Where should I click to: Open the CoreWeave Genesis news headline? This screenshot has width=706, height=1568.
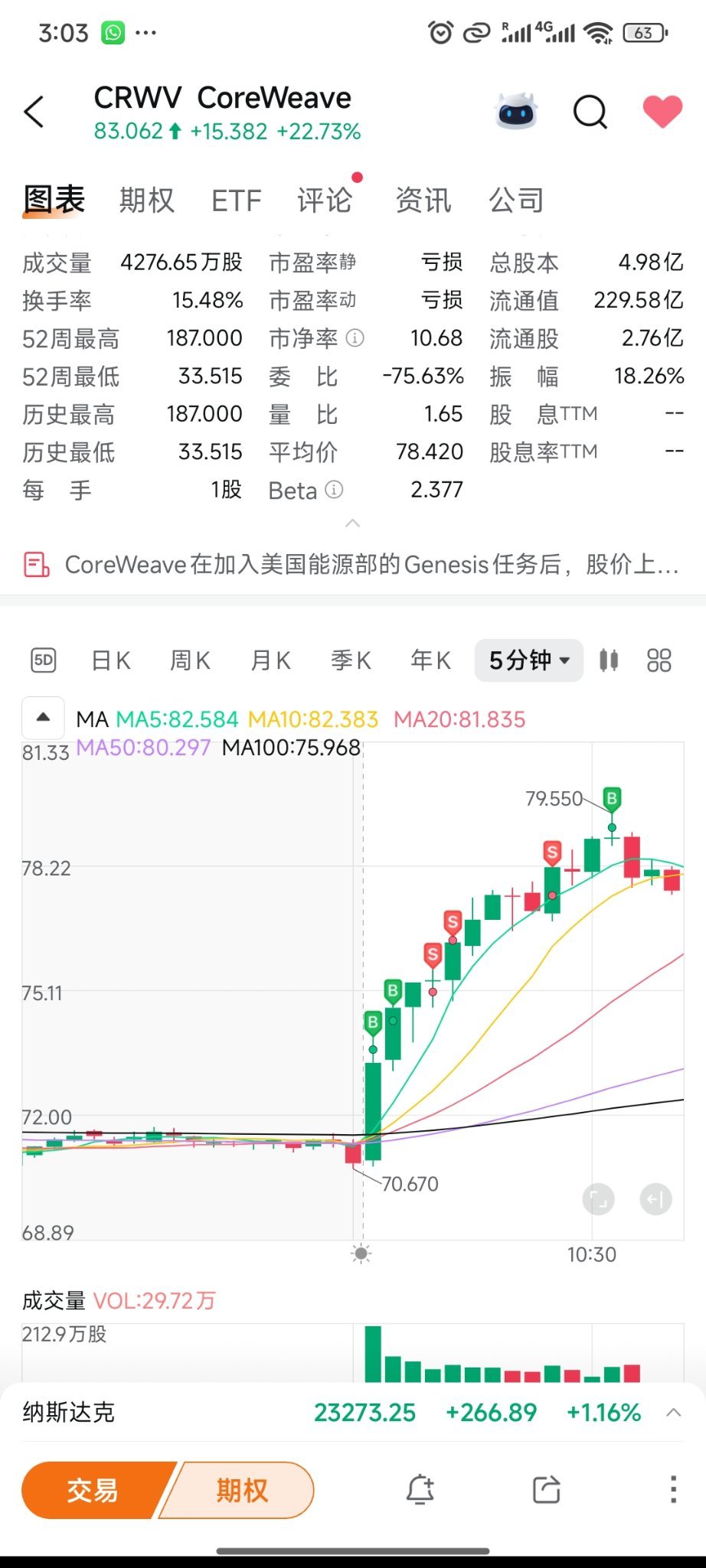[x=352, y=565]
